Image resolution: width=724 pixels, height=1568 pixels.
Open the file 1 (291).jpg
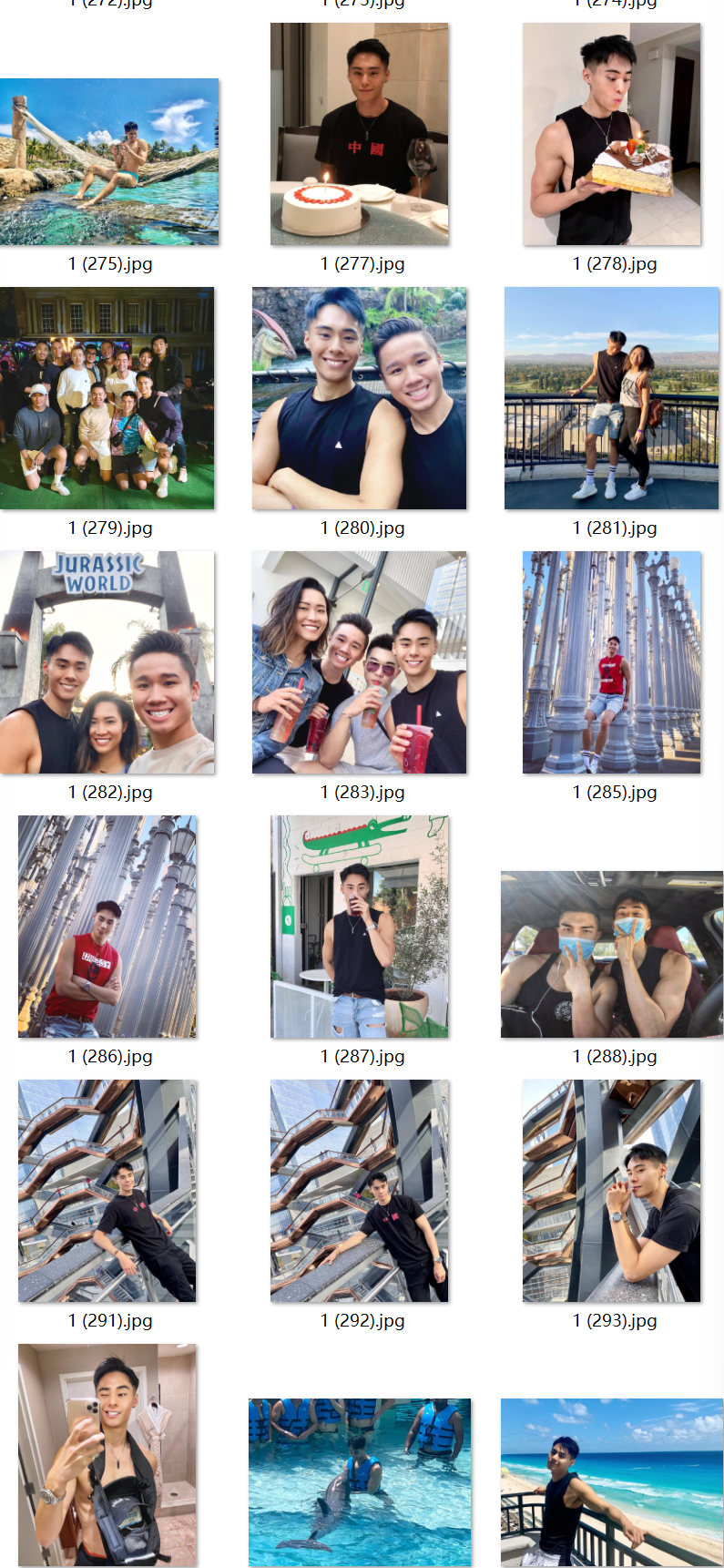(x=107, y=1191)
